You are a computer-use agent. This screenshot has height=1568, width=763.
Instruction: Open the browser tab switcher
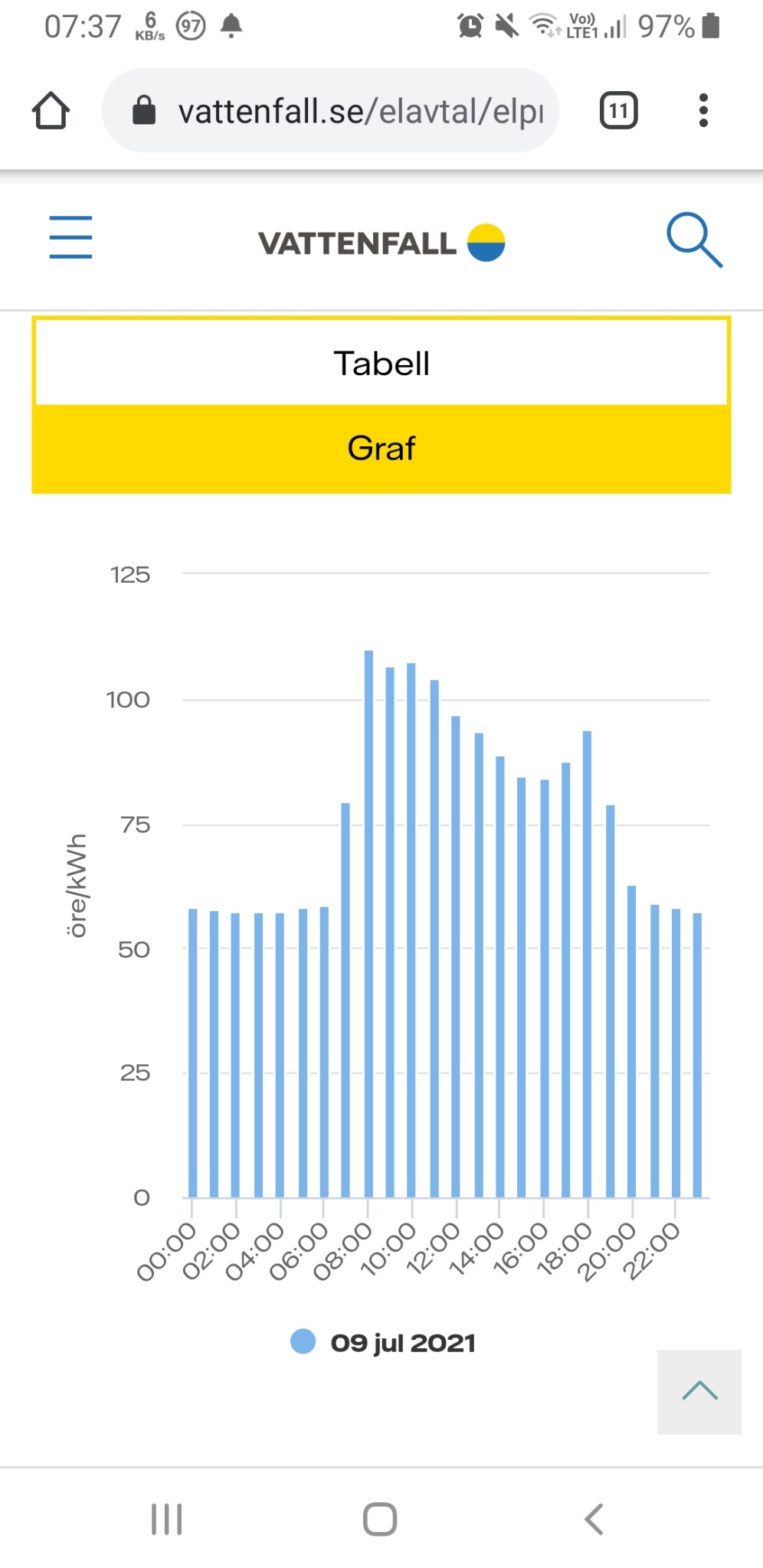click(618, 111)
